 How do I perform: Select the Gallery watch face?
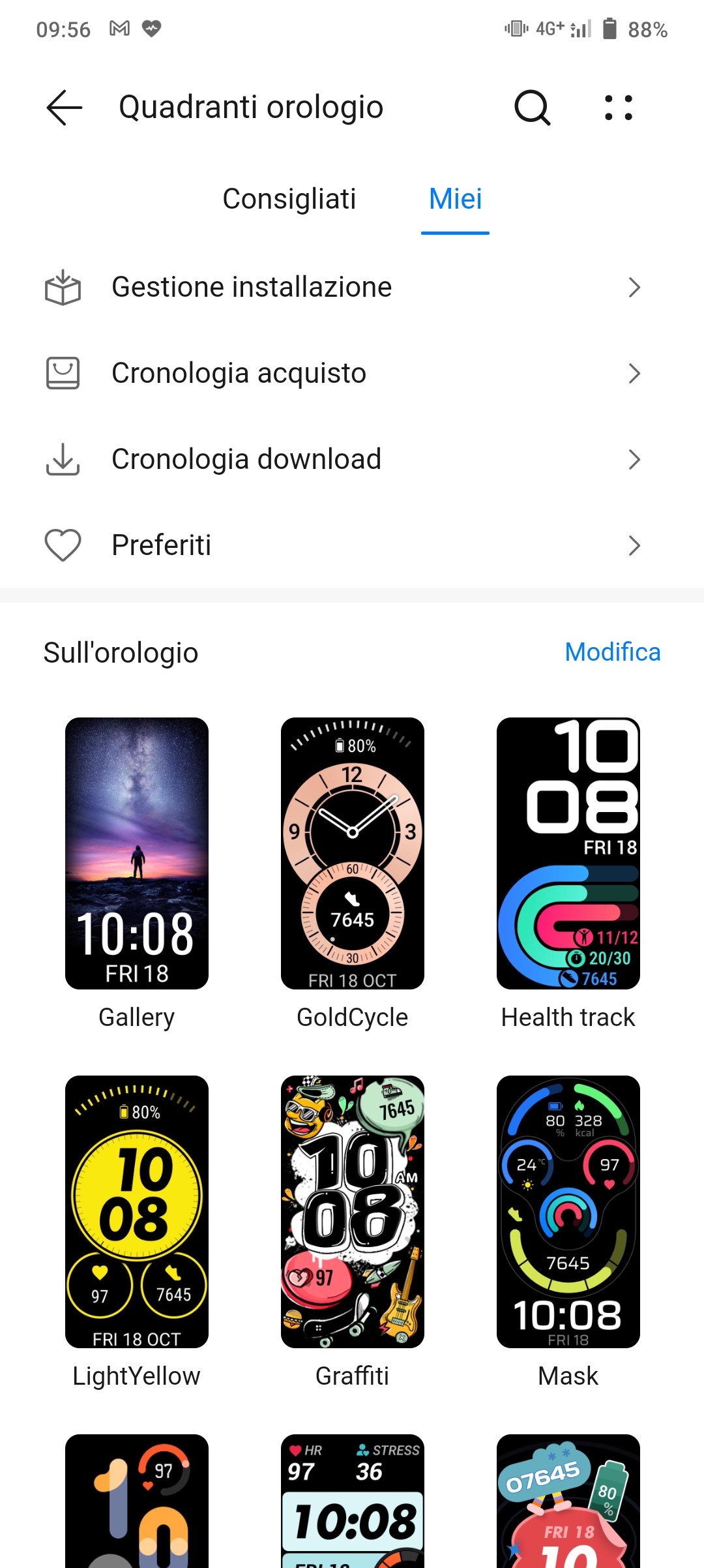point(137,853)
